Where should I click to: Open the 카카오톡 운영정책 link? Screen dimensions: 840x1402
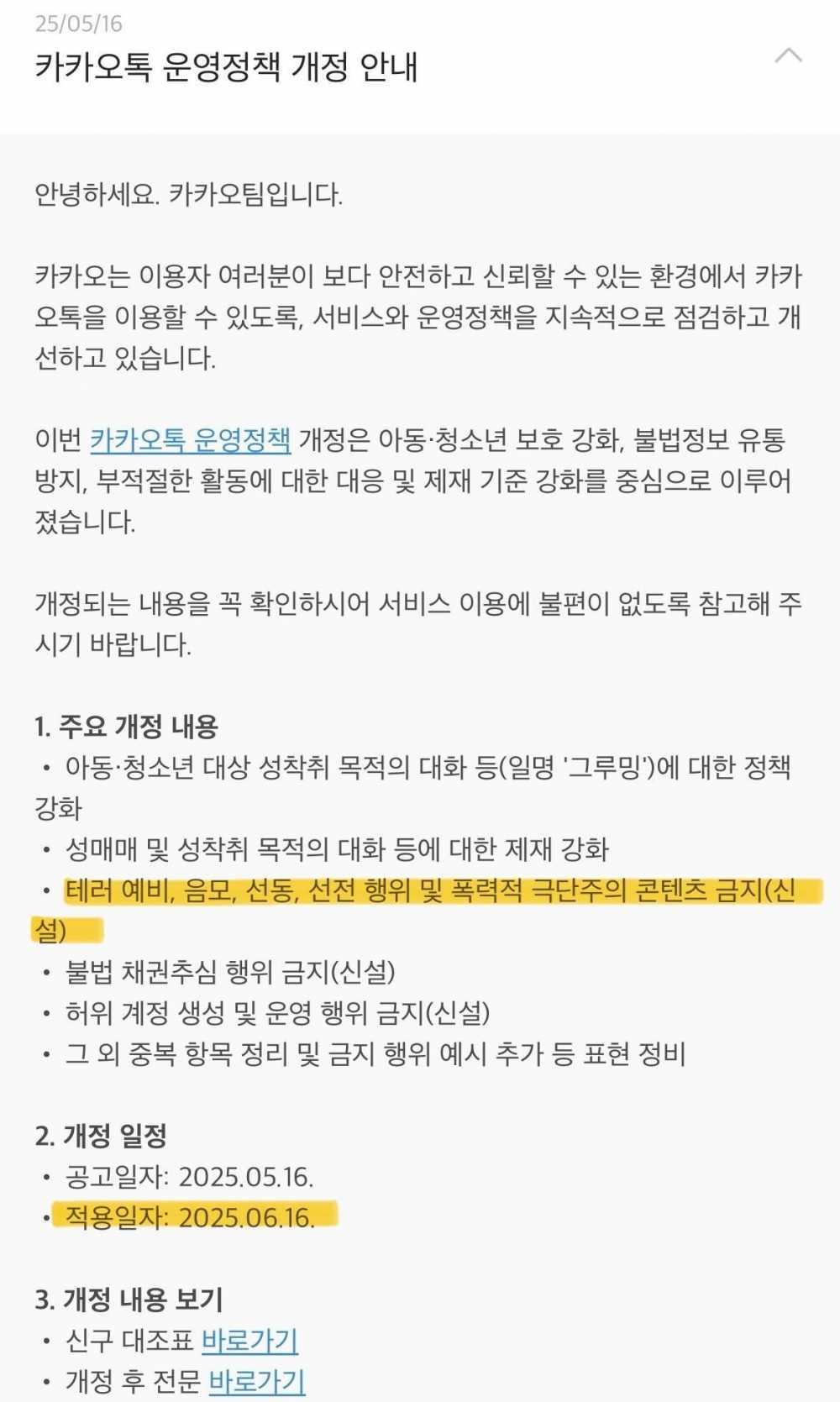click(x=191, y=439)
